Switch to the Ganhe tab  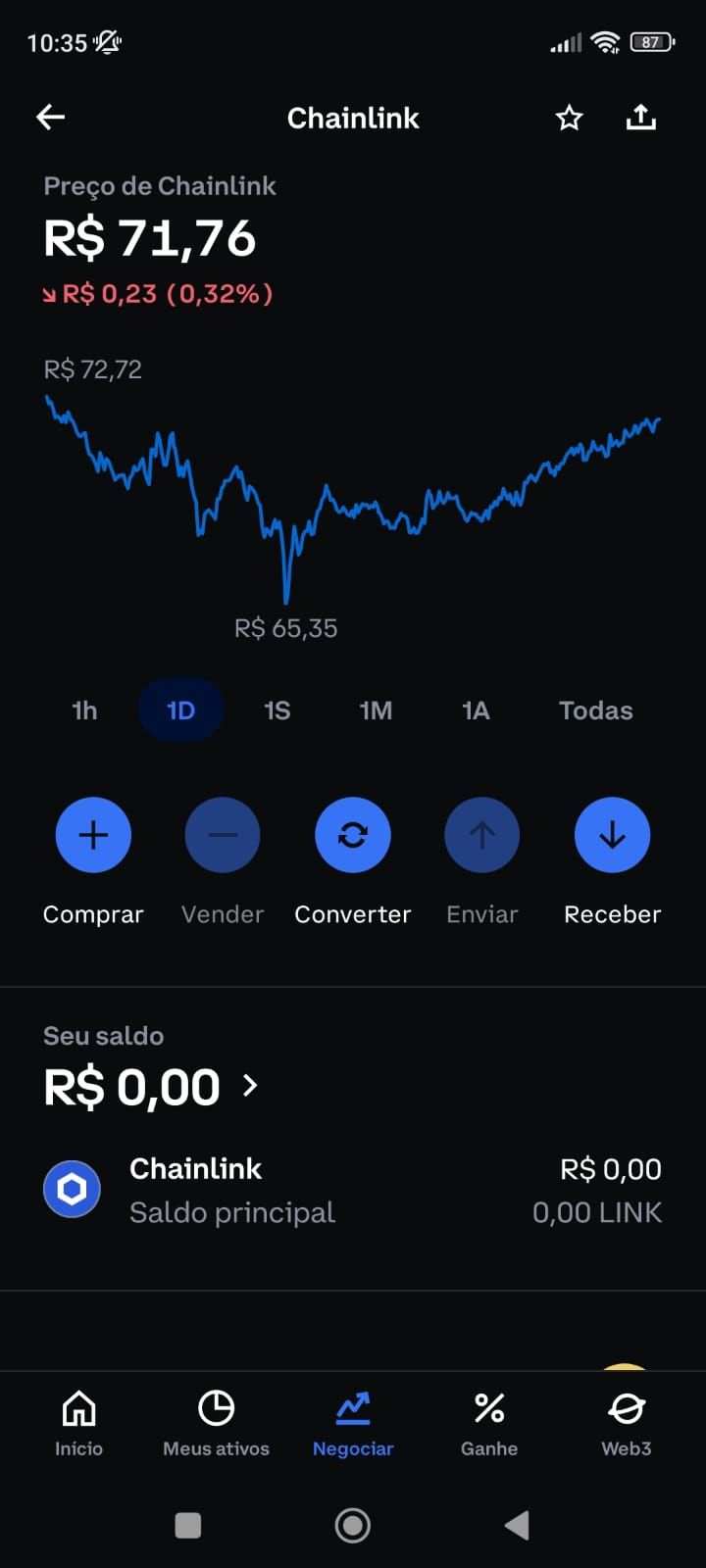[489, 1423]
